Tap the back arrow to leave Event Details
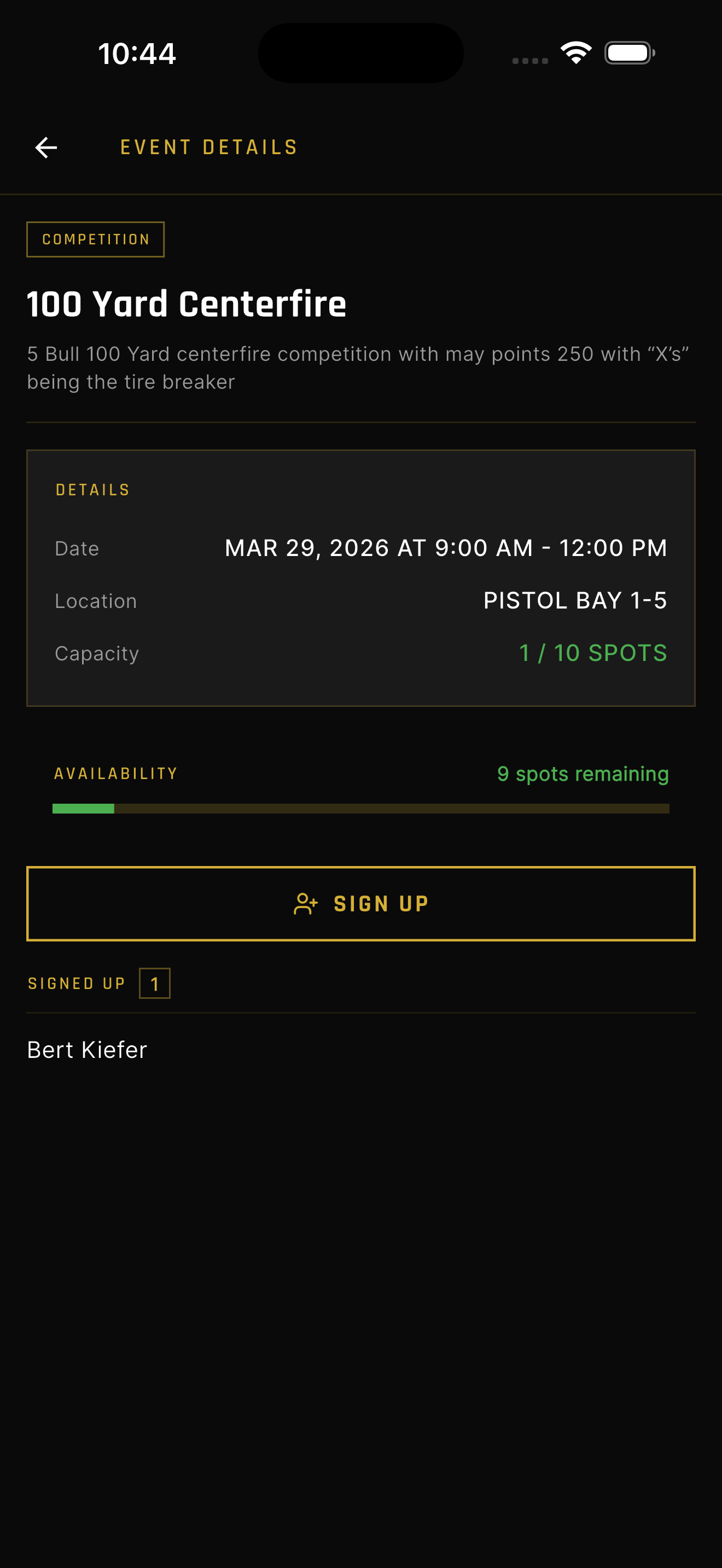Viewport: 722px width, 1568px height. point(46,147)
